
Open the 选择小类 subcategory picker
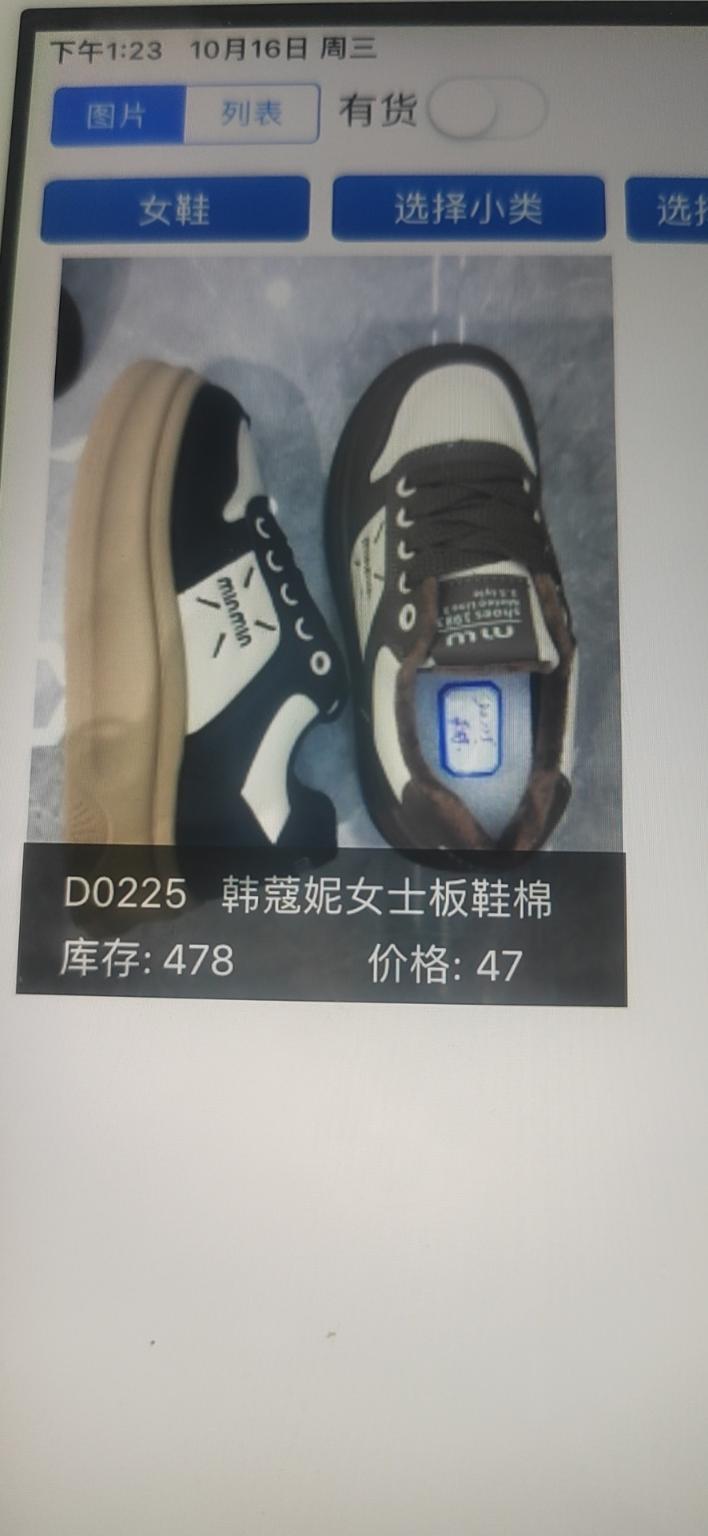click(x=468, y=209)
